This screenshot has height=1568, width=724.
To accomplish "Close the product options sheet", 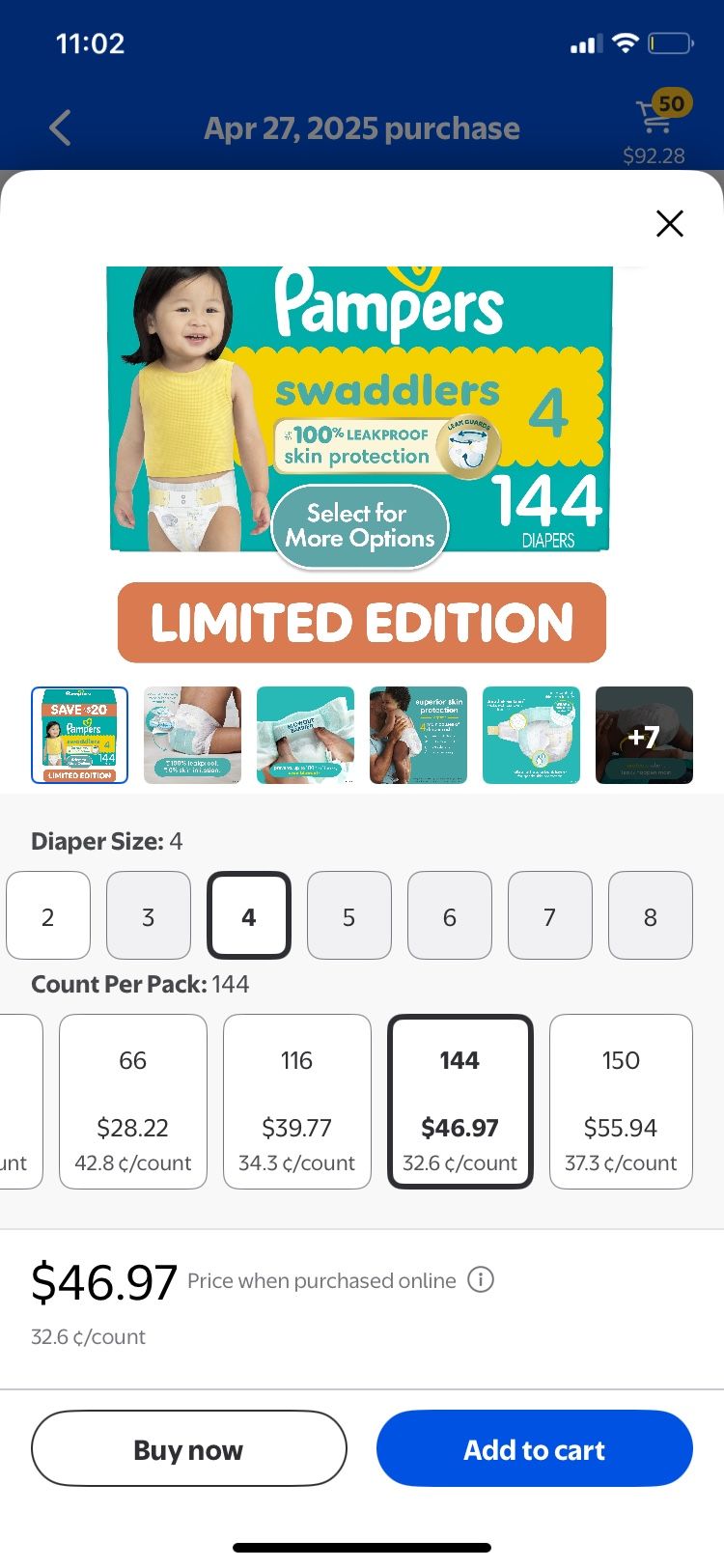I will (x=669, y=223).
